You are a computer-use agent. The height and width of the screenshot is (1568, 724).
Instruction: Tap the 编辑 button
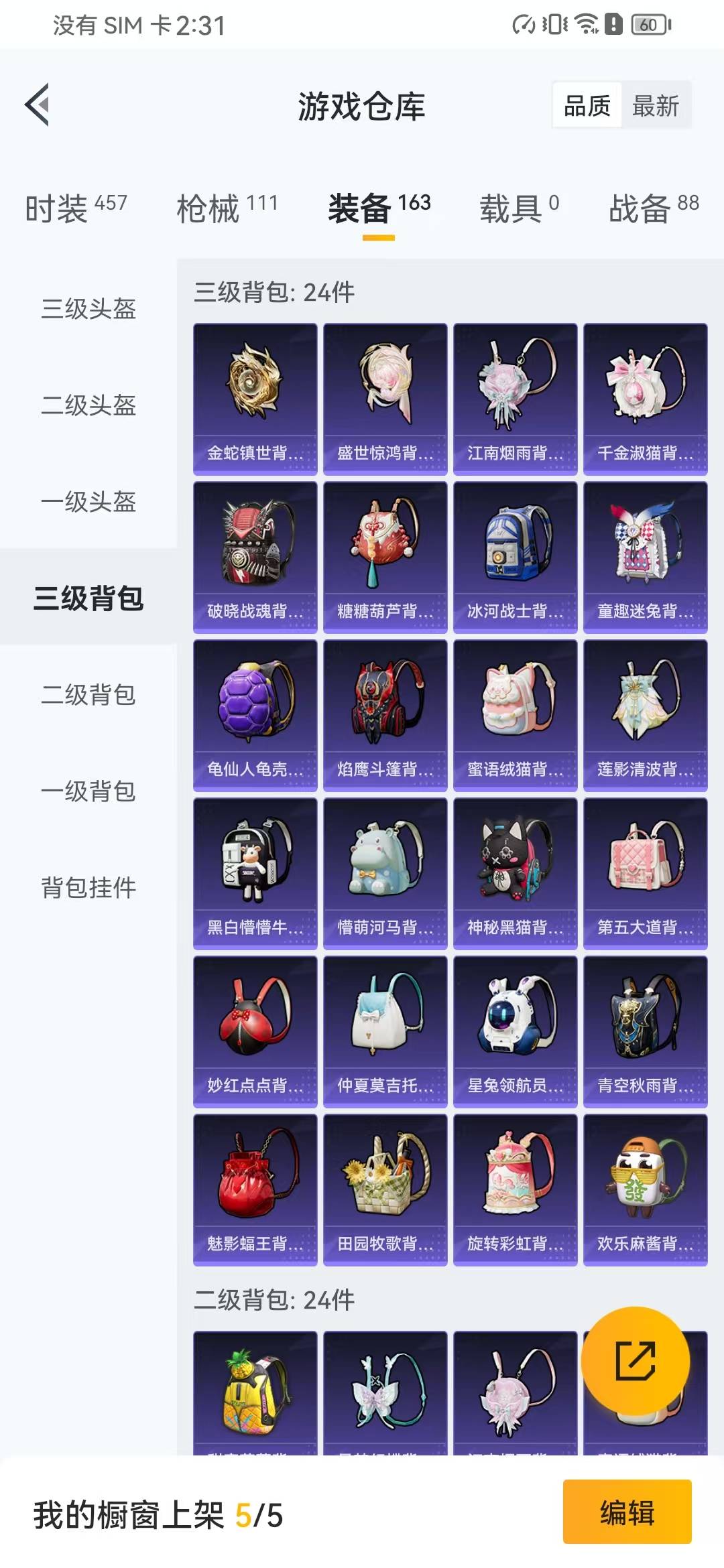tap(627, 1512)
